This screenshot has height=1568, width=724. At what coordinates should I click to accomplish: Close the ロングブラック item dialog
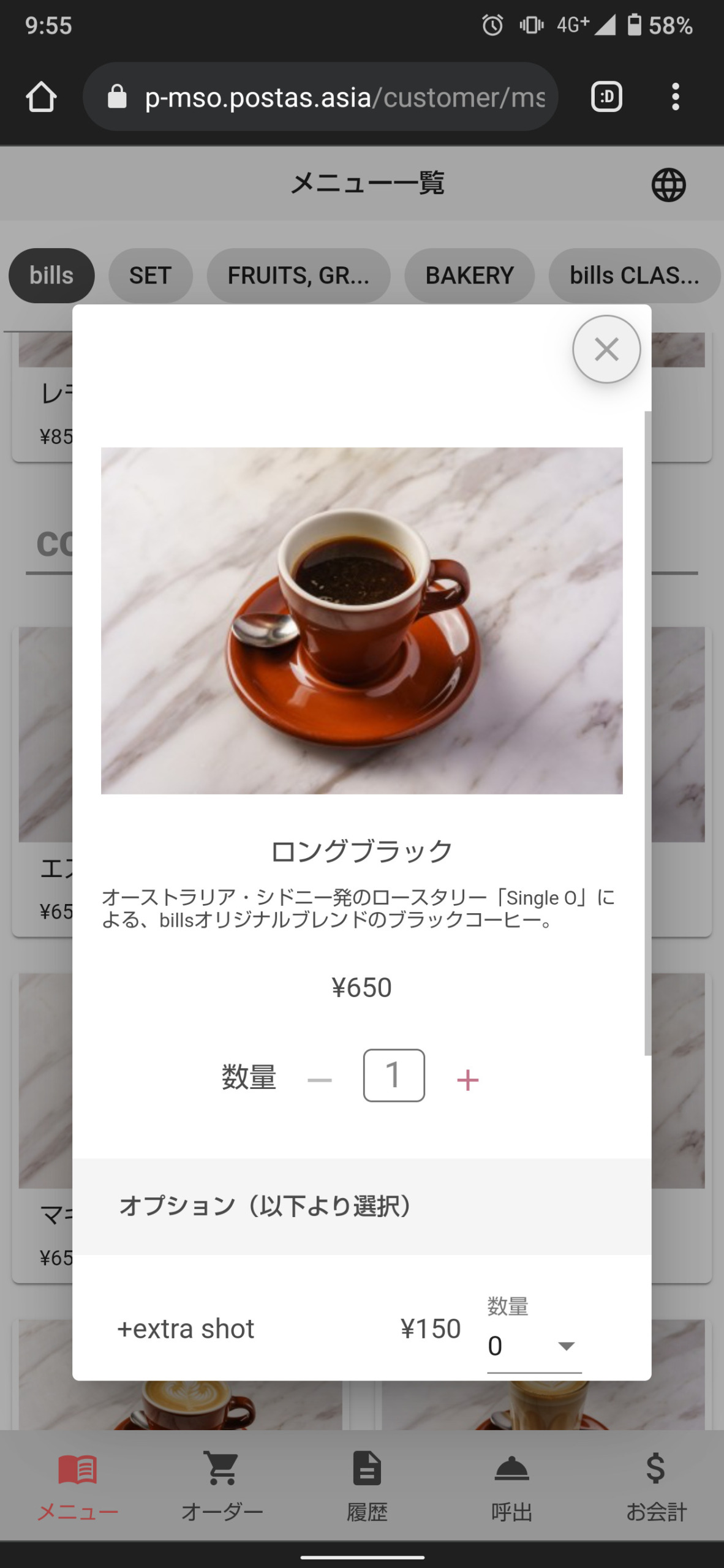click(606, 349)
